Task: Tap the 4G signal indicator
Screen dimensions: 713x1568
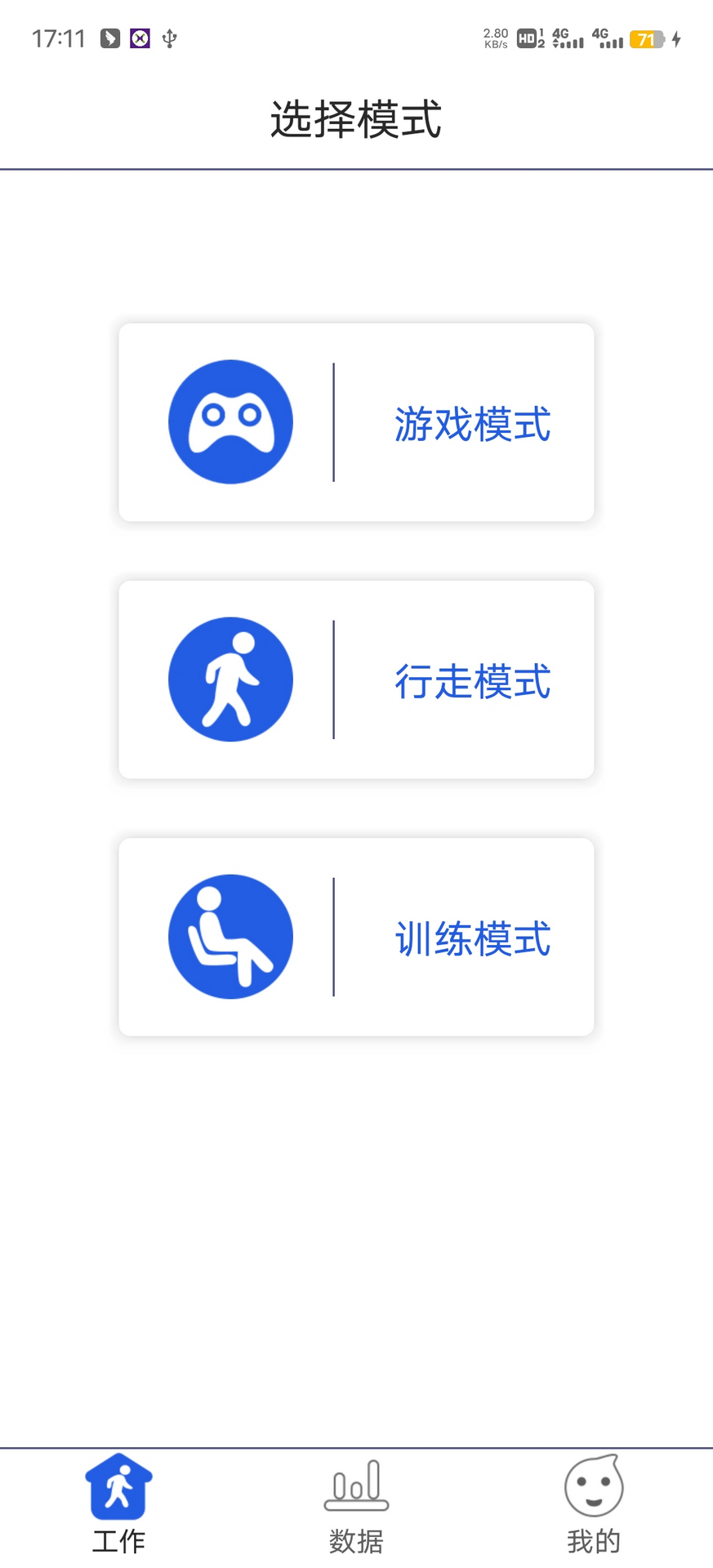Action: click(x=567, y=38)
